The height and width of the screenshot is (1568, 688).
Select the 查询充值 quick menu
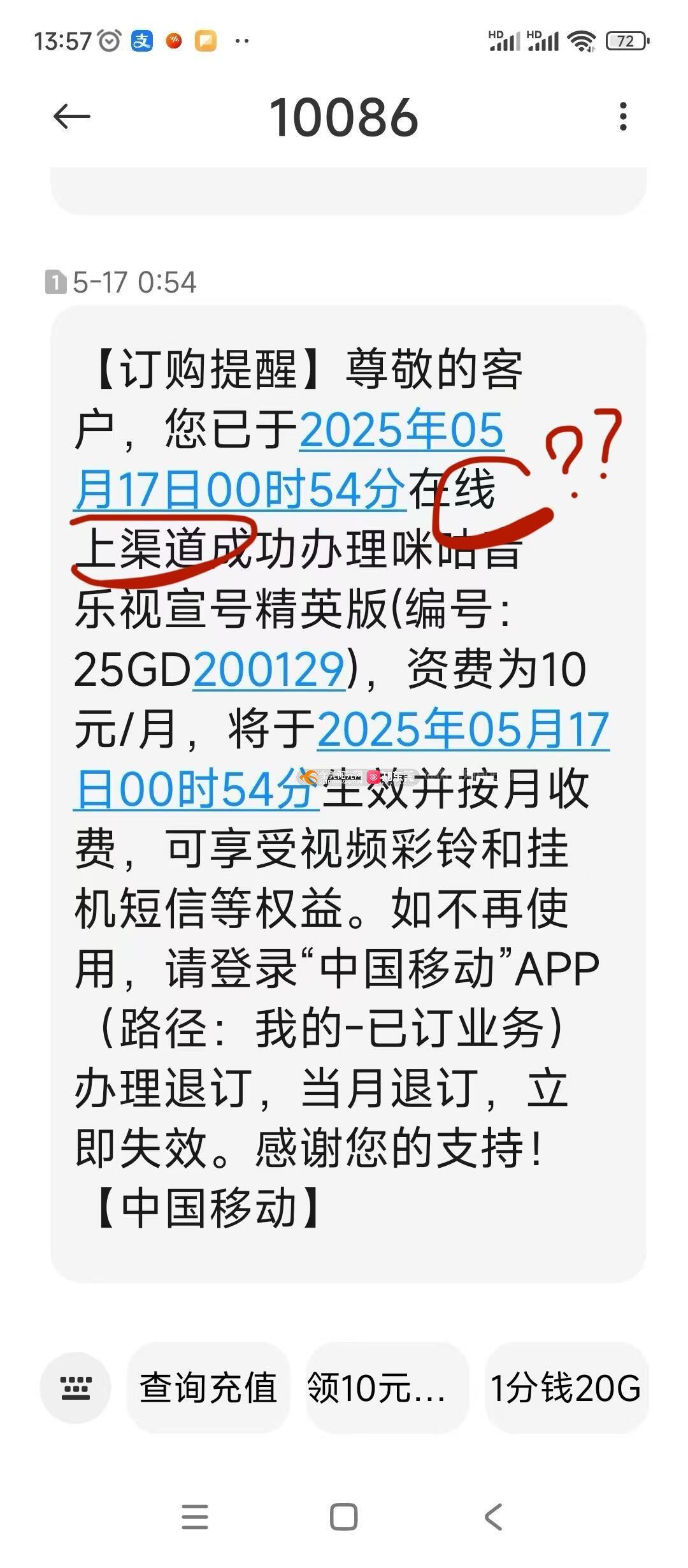208,1388
